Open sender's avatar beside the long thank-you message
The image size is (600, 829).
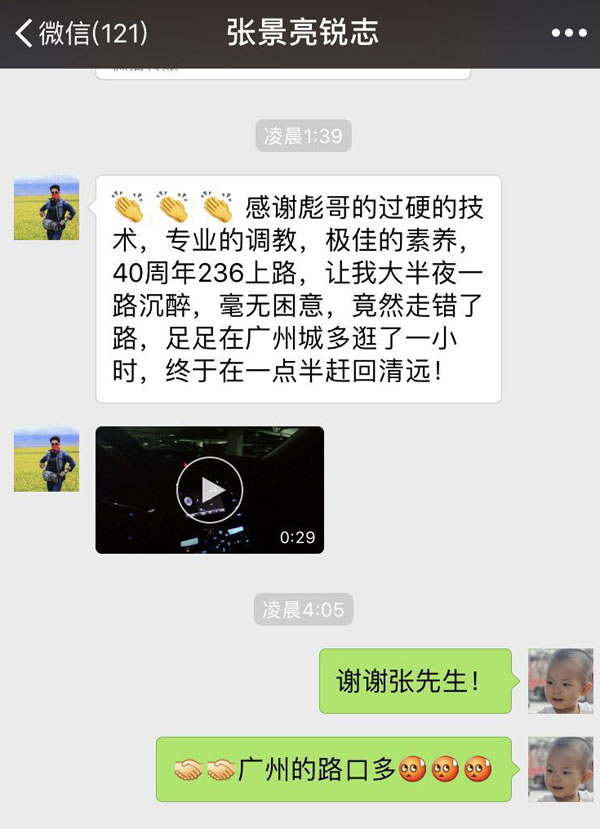[46, 208]
